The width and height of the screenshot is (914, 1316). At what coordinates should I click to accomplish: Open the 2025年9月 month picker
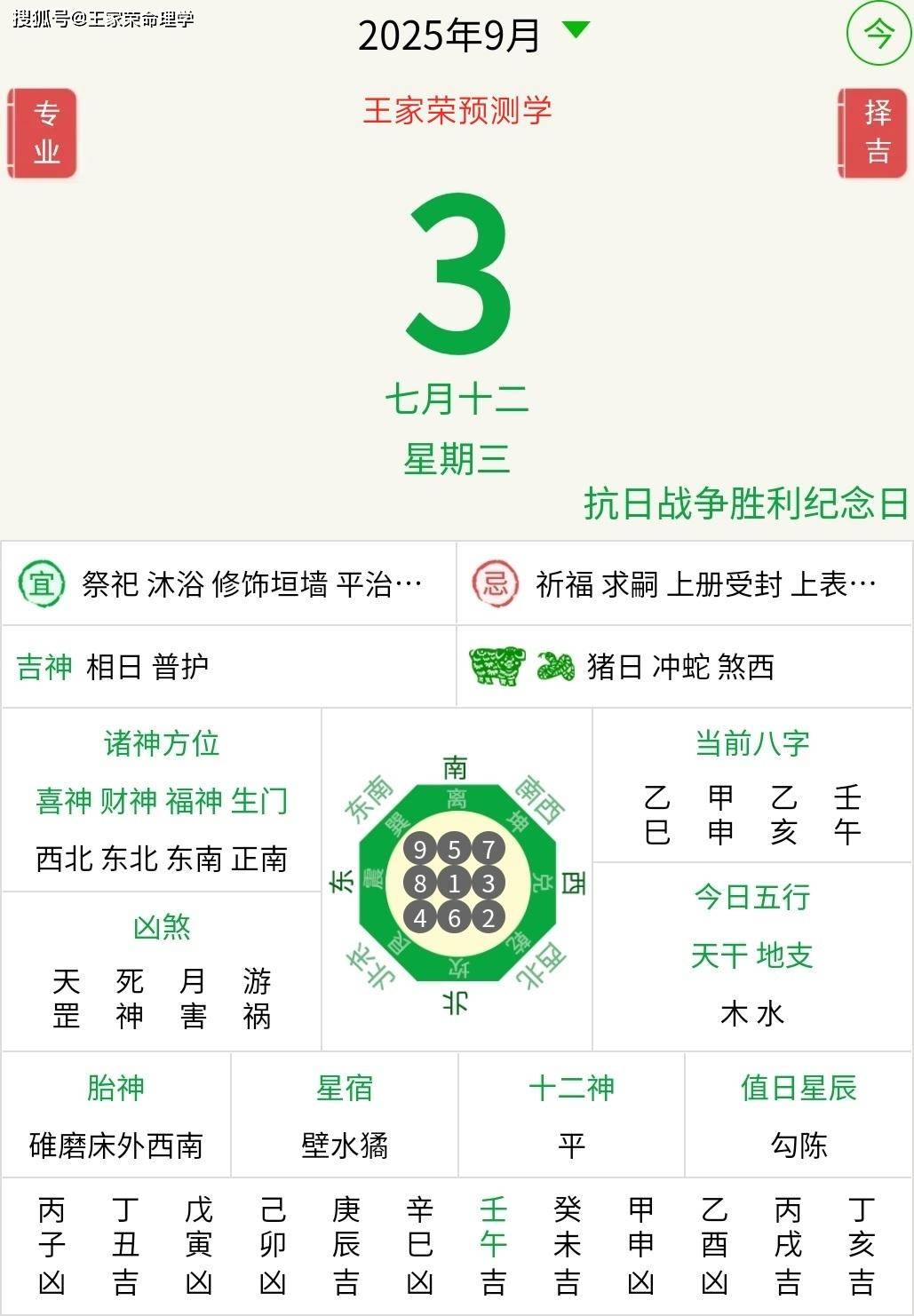pos(473,36)
